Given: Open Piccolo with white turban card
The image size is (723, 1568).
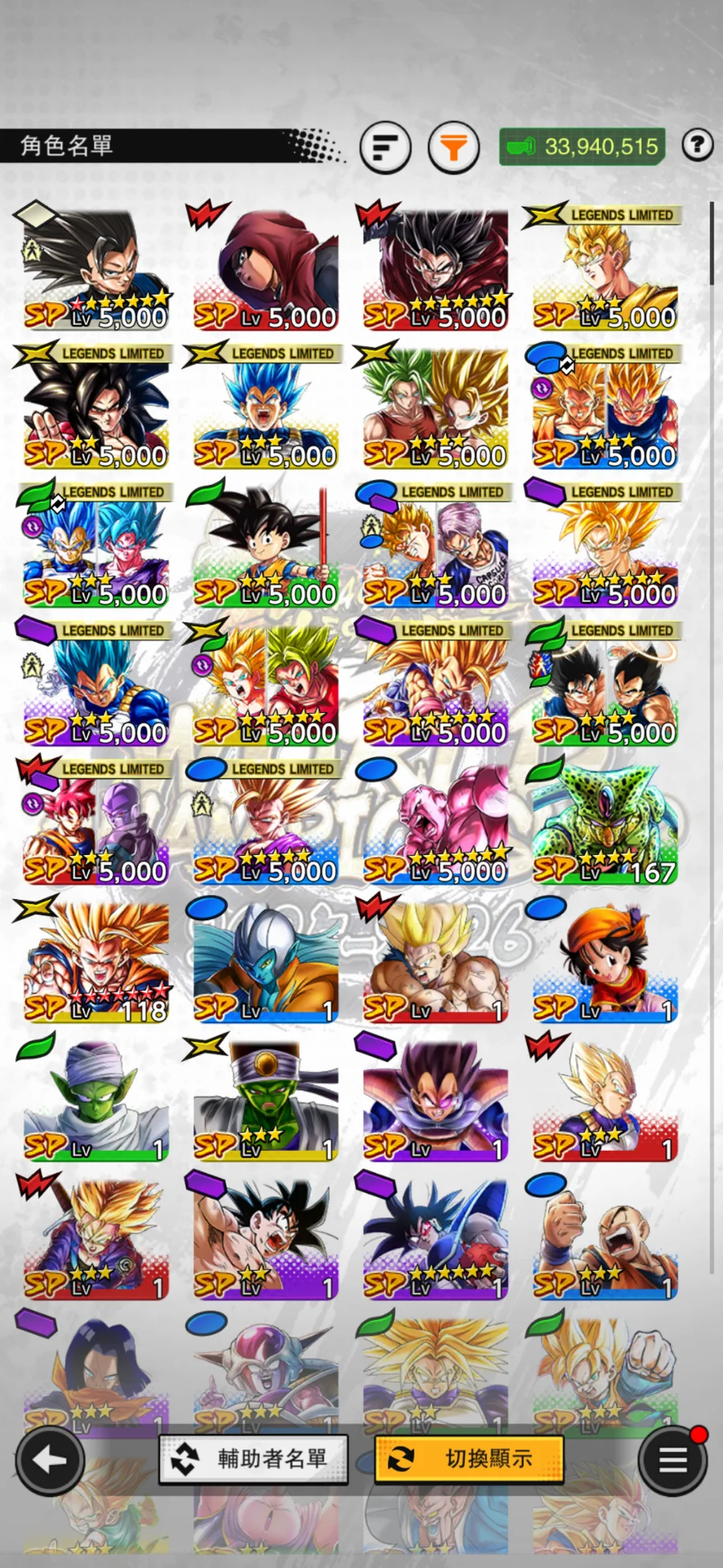Looking at the screenshot, I should [x=96, y=1100].
